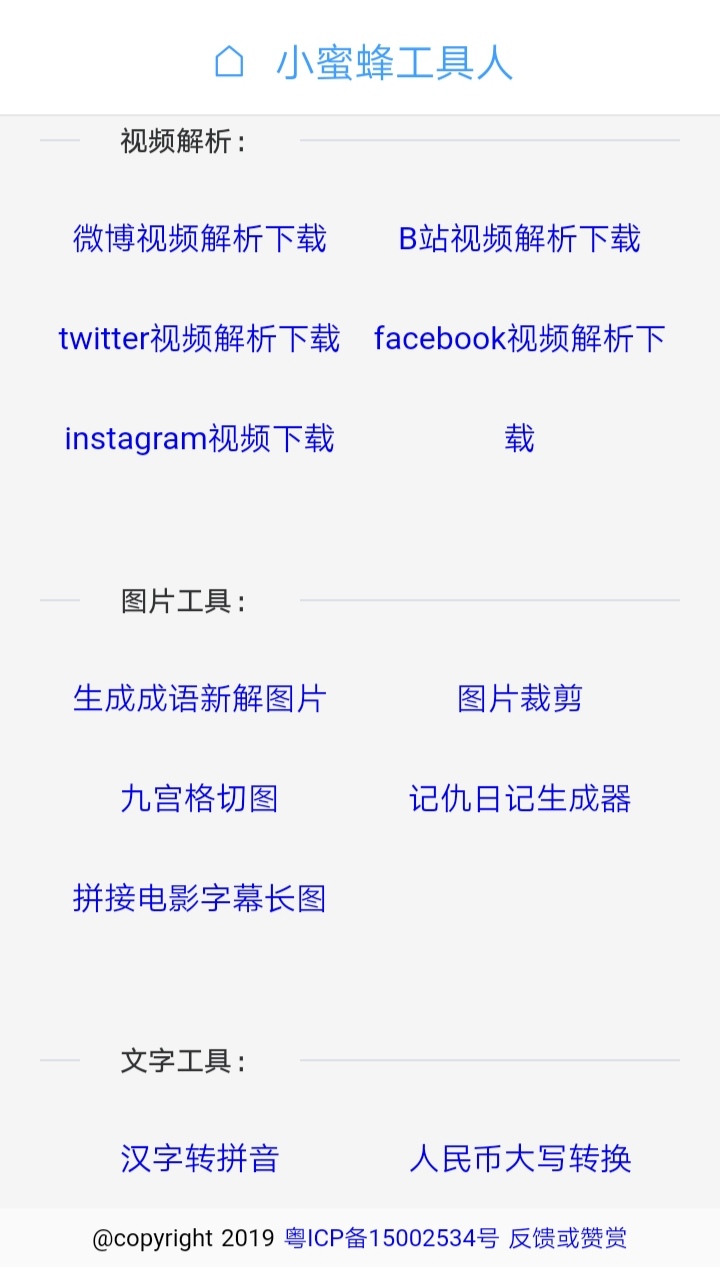Open B站视频解析下载 link
The height and width of the screenshot is (1267, 720).
coord(519,239)
